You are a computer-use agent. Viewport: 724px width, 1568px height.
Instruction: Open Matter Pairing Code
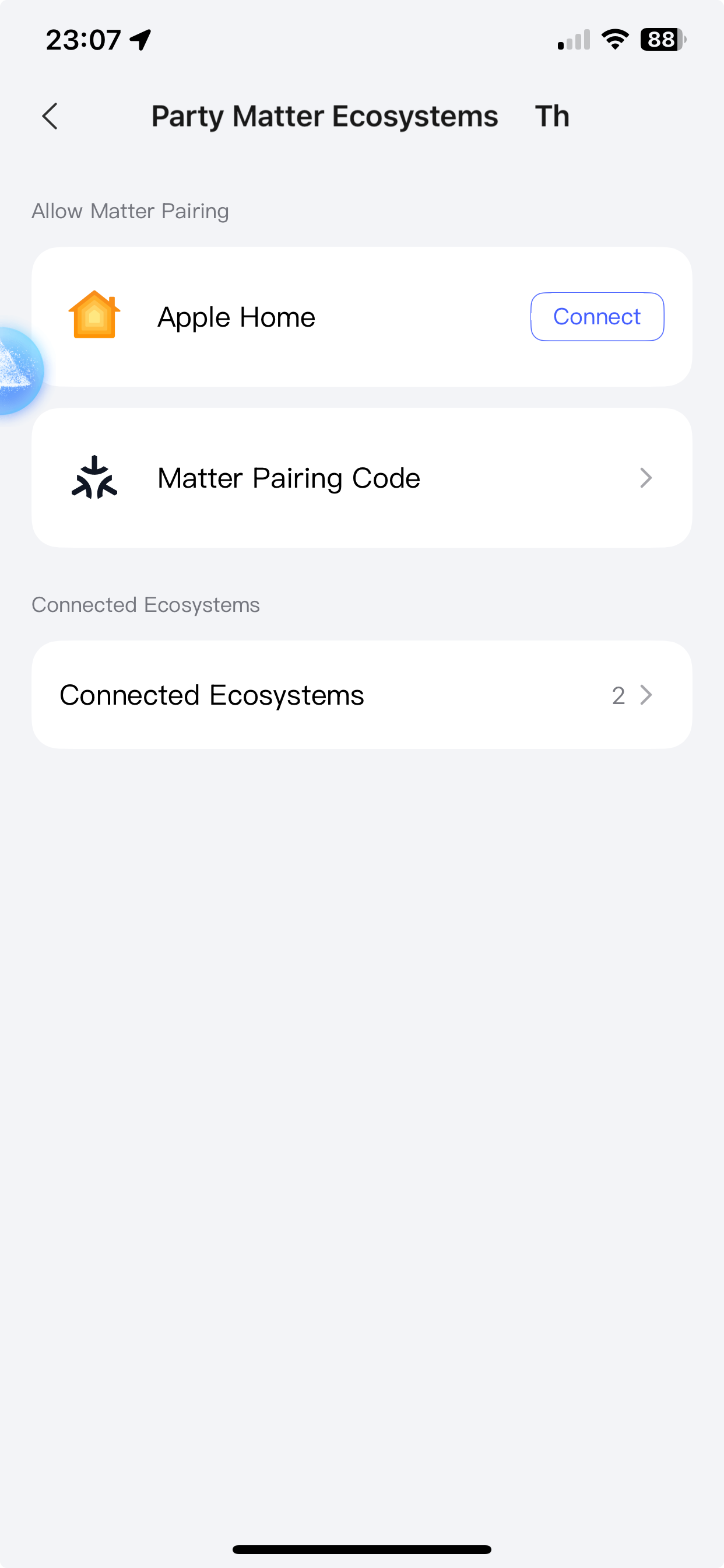tap(361, 478)
